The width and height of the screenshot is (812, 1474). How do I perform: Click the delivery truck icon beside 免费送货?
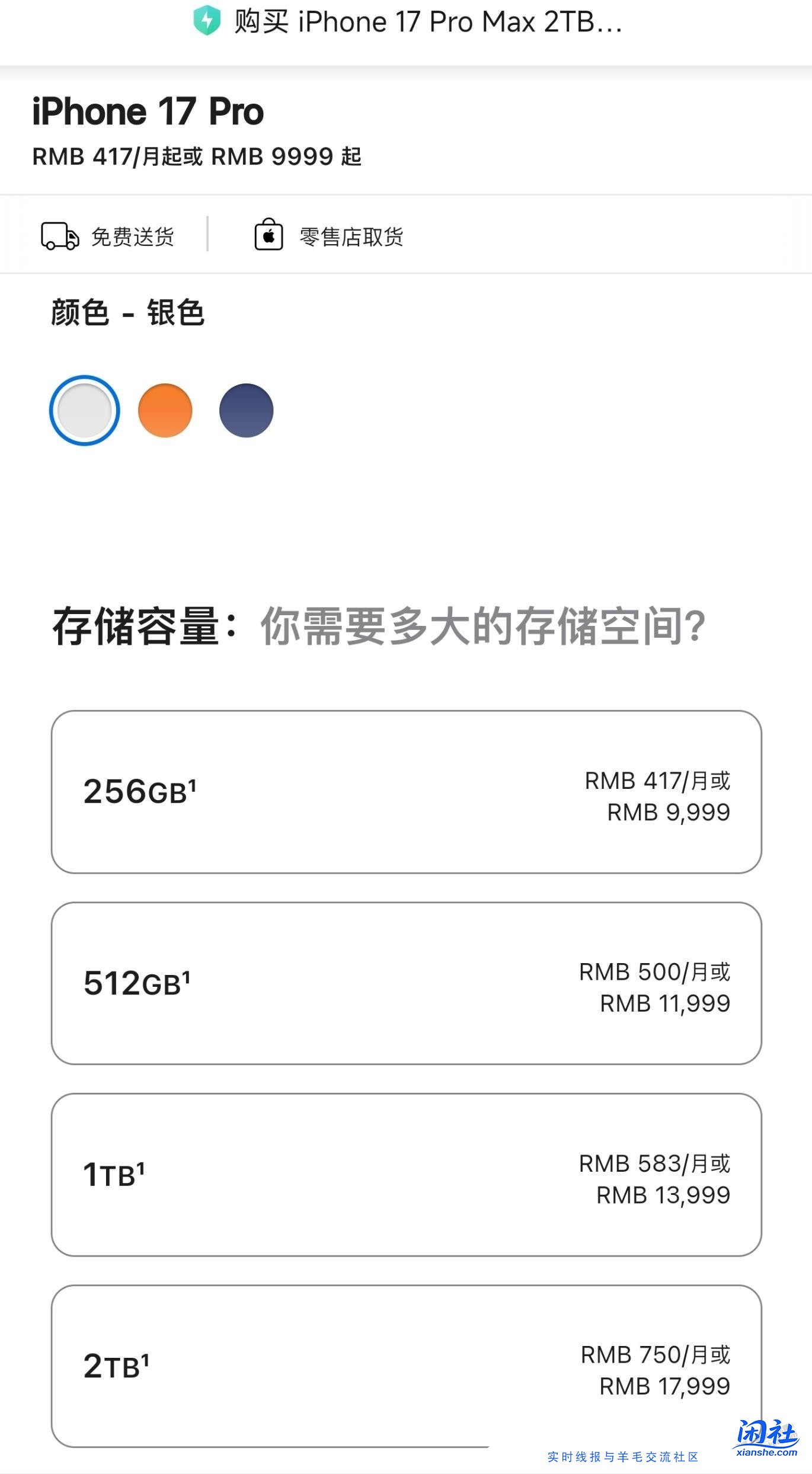tap(59, 236)
